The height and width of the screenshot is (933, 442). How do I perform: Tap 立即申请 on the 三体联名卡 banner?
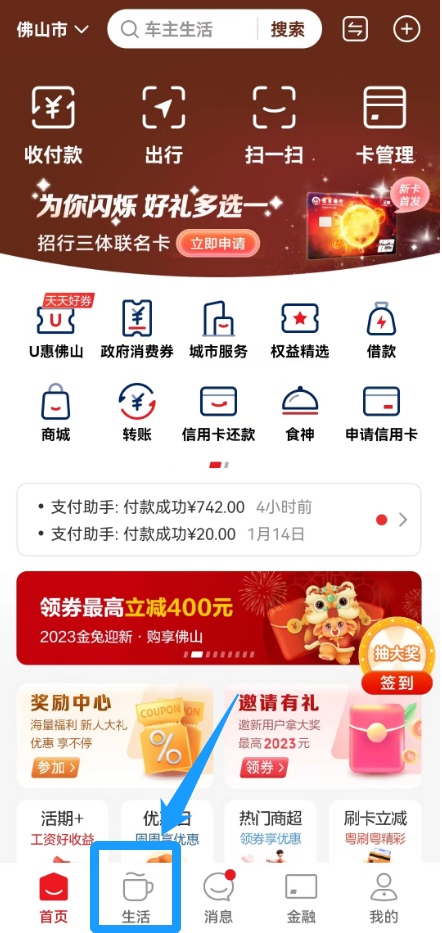[218, 243]
